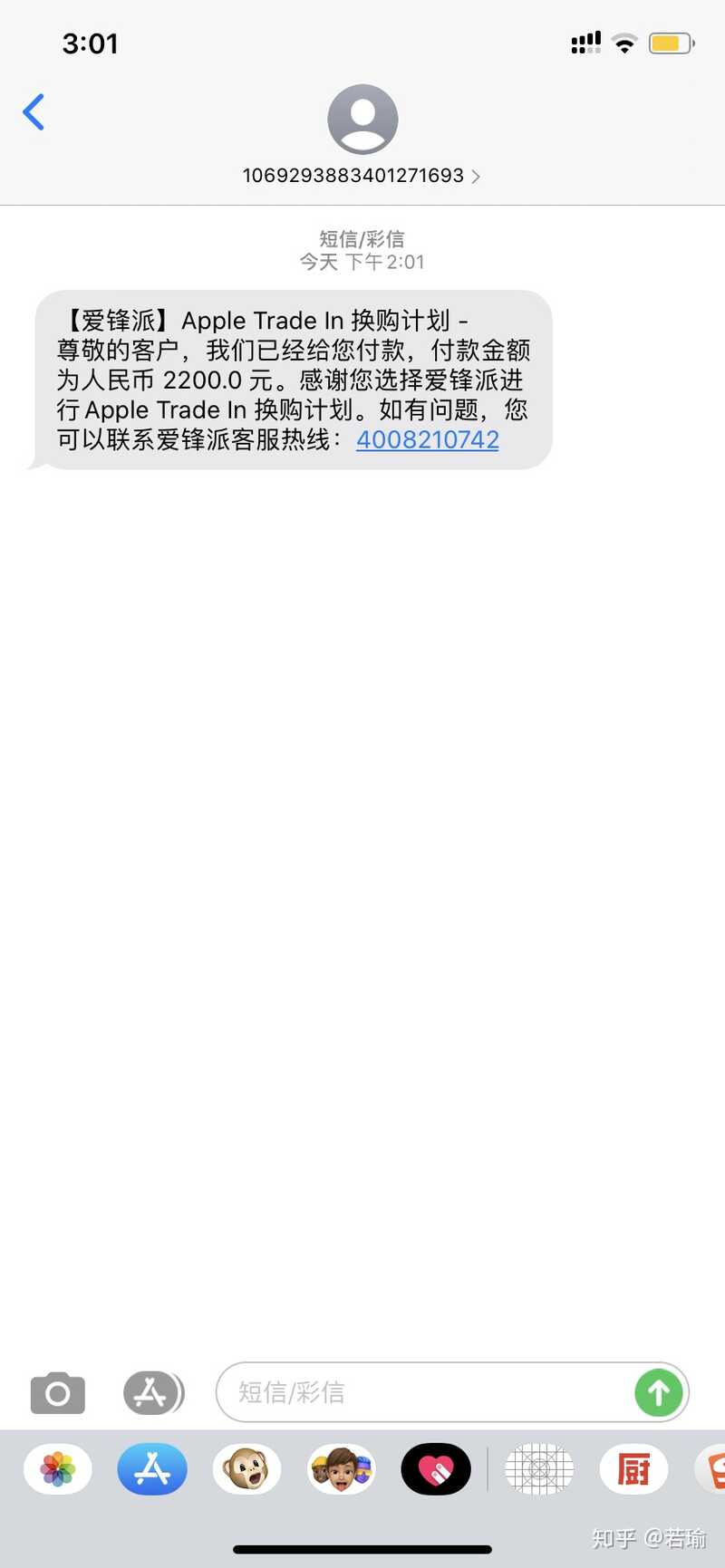725x1568 pixels.
Task: Toggle the App Store apps drawer
Action: [152, 1392]
